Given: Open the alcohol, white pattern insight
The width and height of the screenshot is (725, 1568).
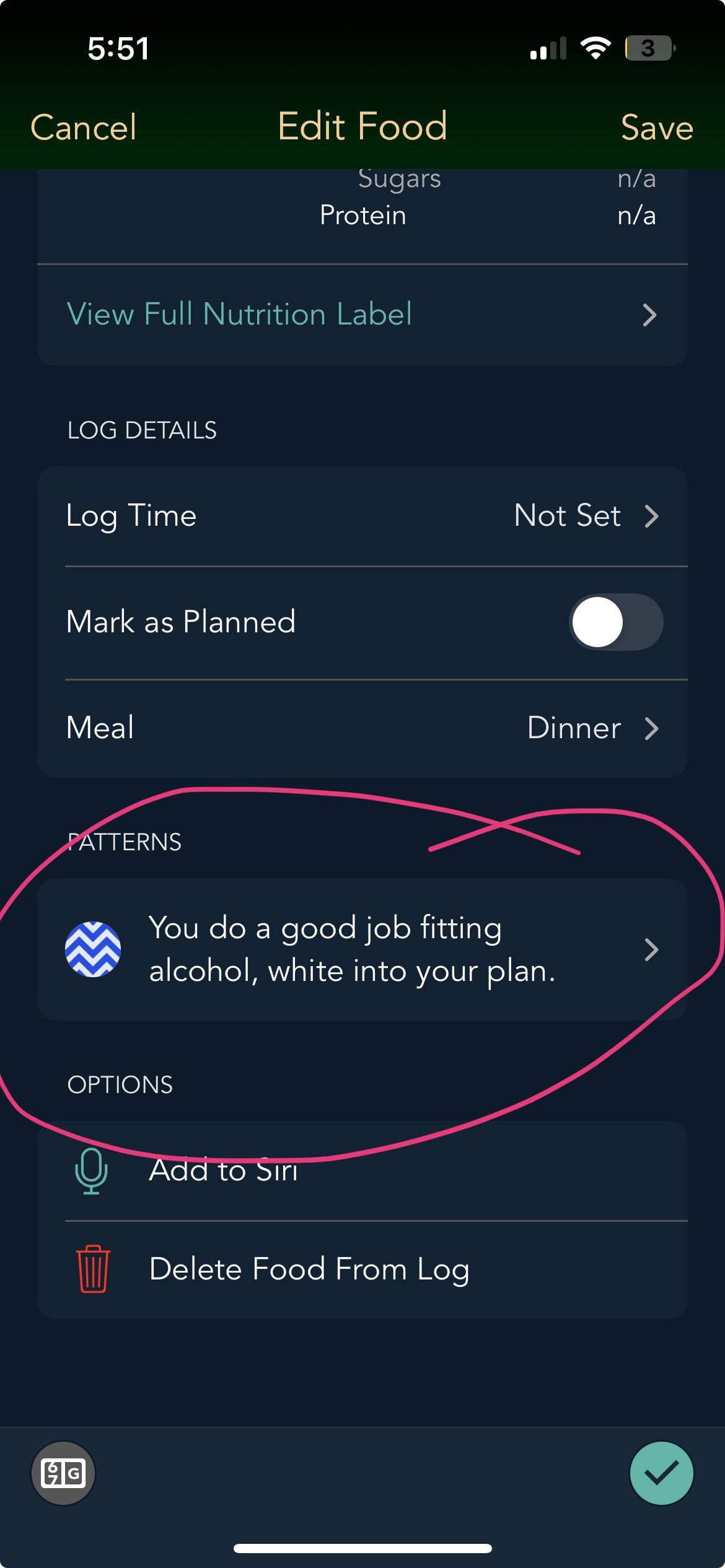Looking at the screenshot, I should pos(362,949).
